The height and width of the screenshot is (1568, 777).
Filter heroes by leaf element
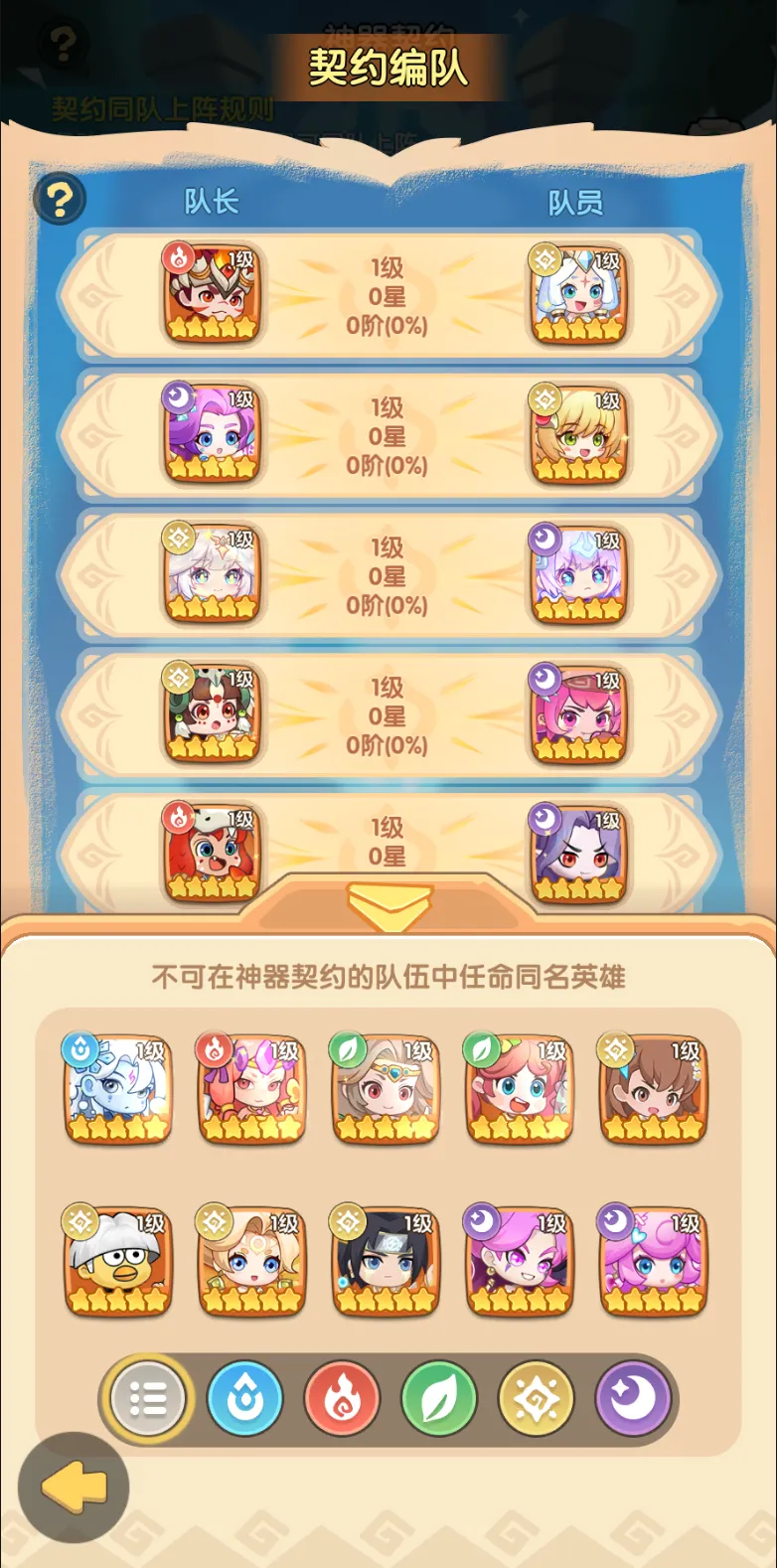tap(439, 1399)
